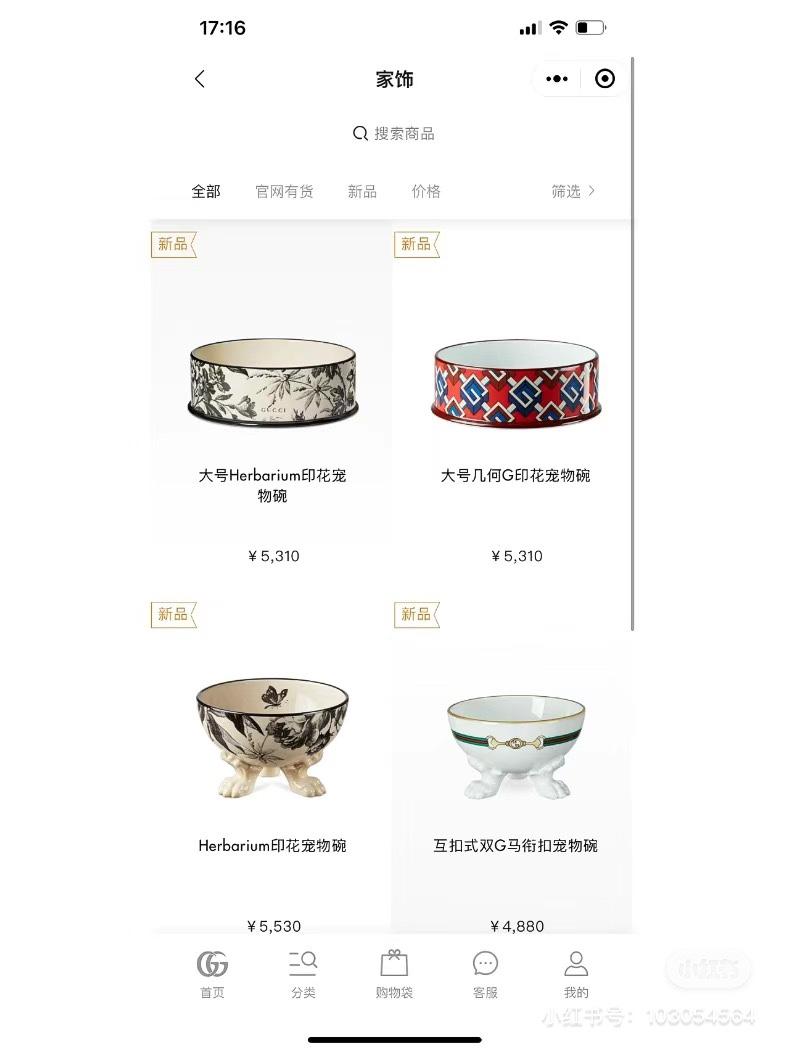Viewport: 789px width, 1052px height.
Task: Open the 购物袋 shopping bag
Action: point(394,974)
